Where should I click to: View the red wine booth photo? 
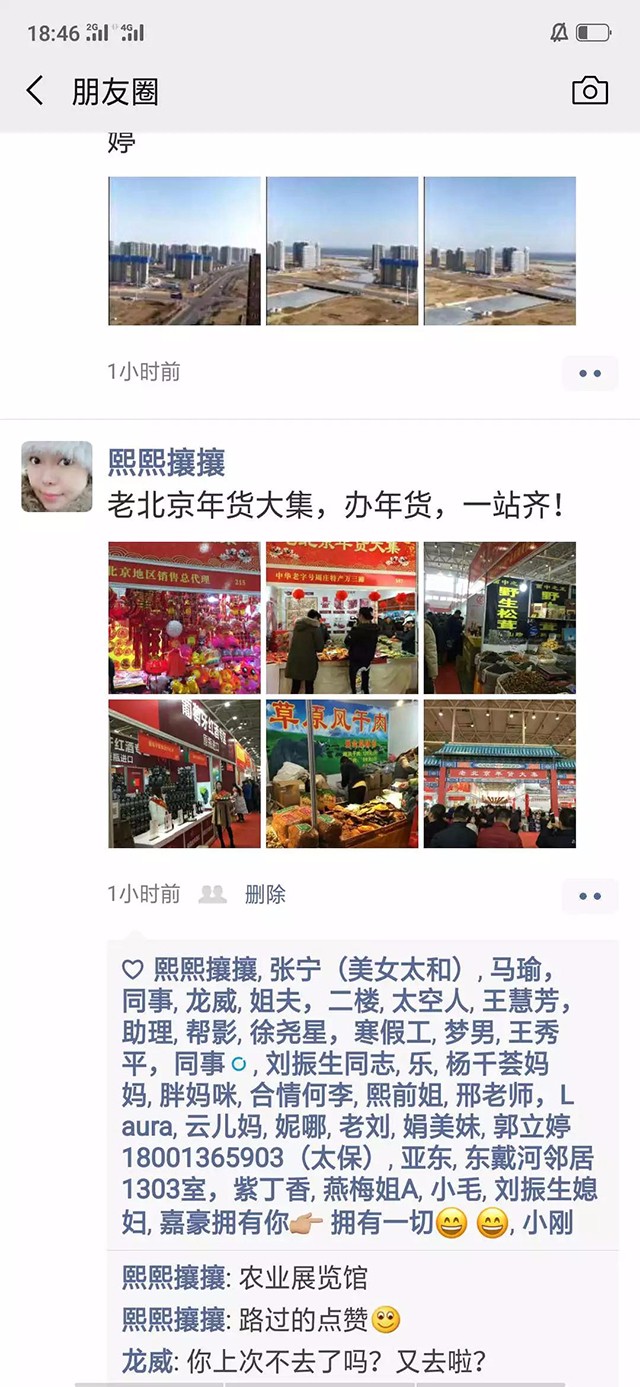point(184,774)
